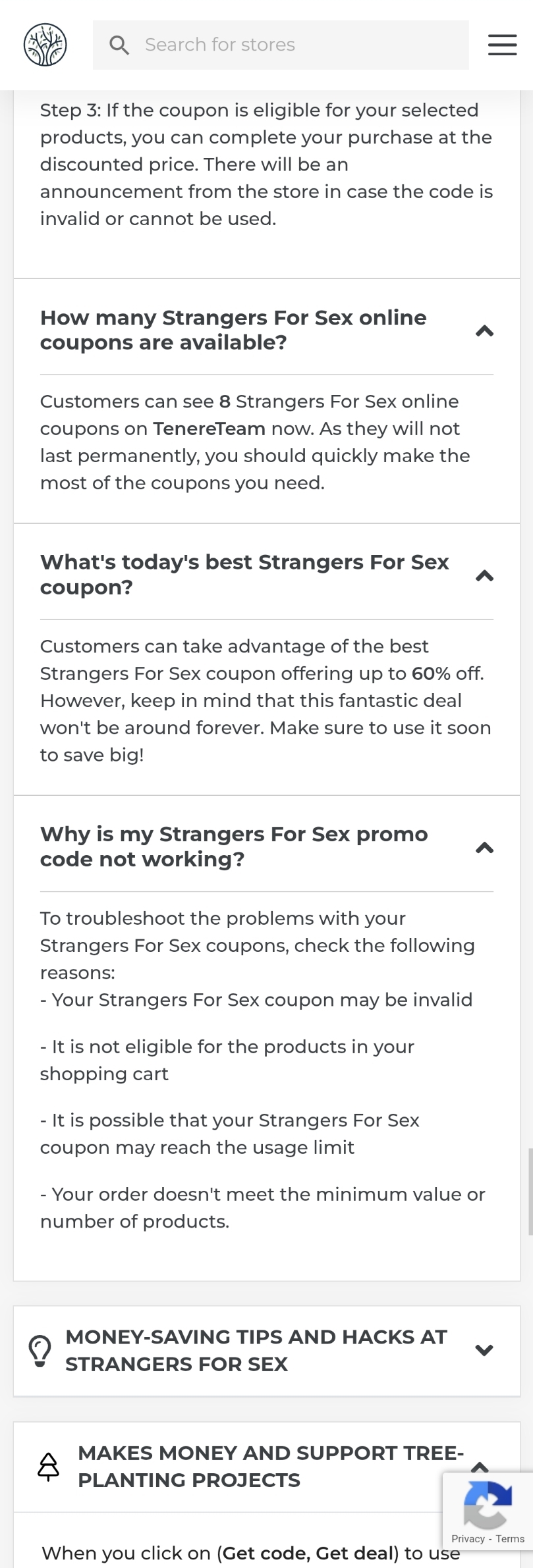The image size is (533, 1568).
Task: Click the pine tree icon beside tree-planting section
Action: (47, 1467)
